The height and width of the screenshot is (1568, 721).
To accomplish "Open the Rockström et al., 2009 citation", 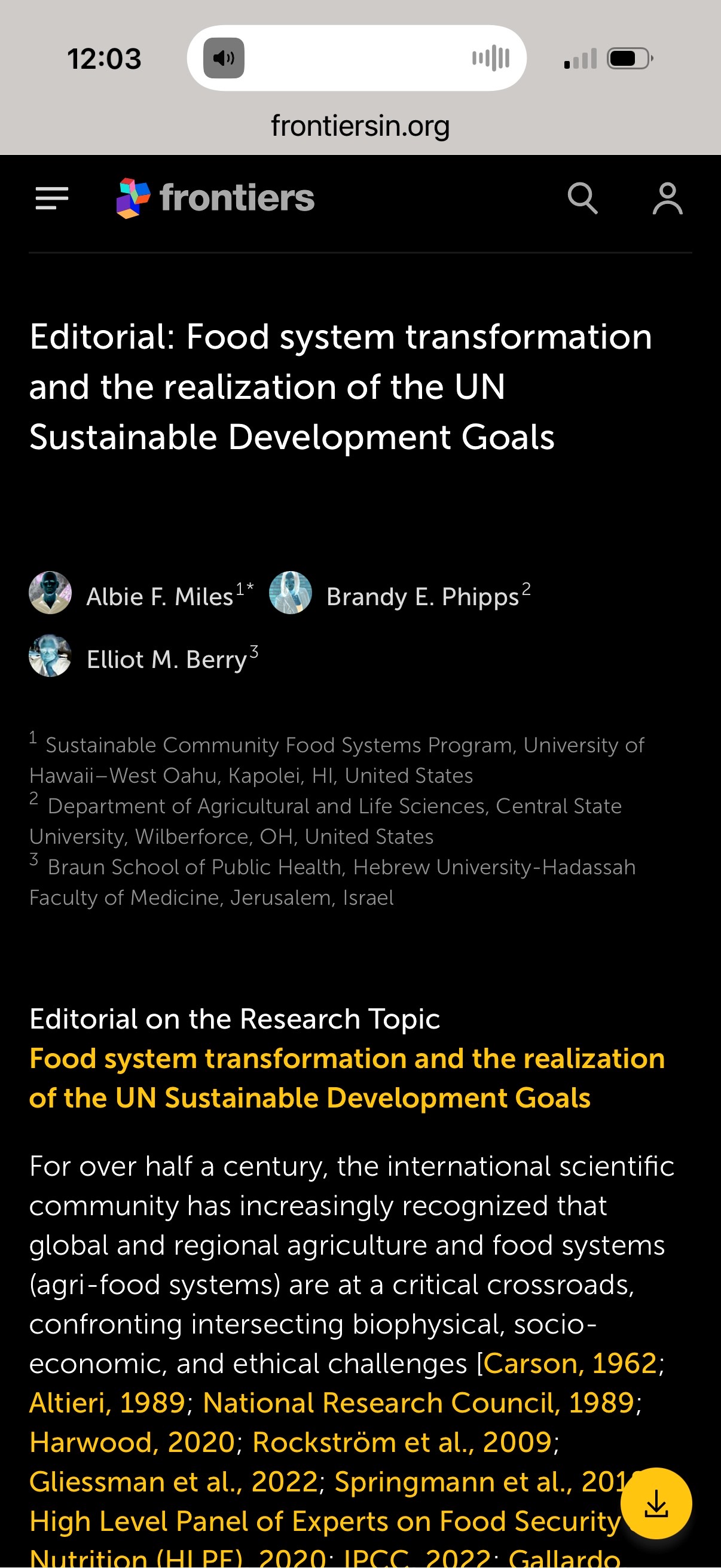I will [402, 1442].
